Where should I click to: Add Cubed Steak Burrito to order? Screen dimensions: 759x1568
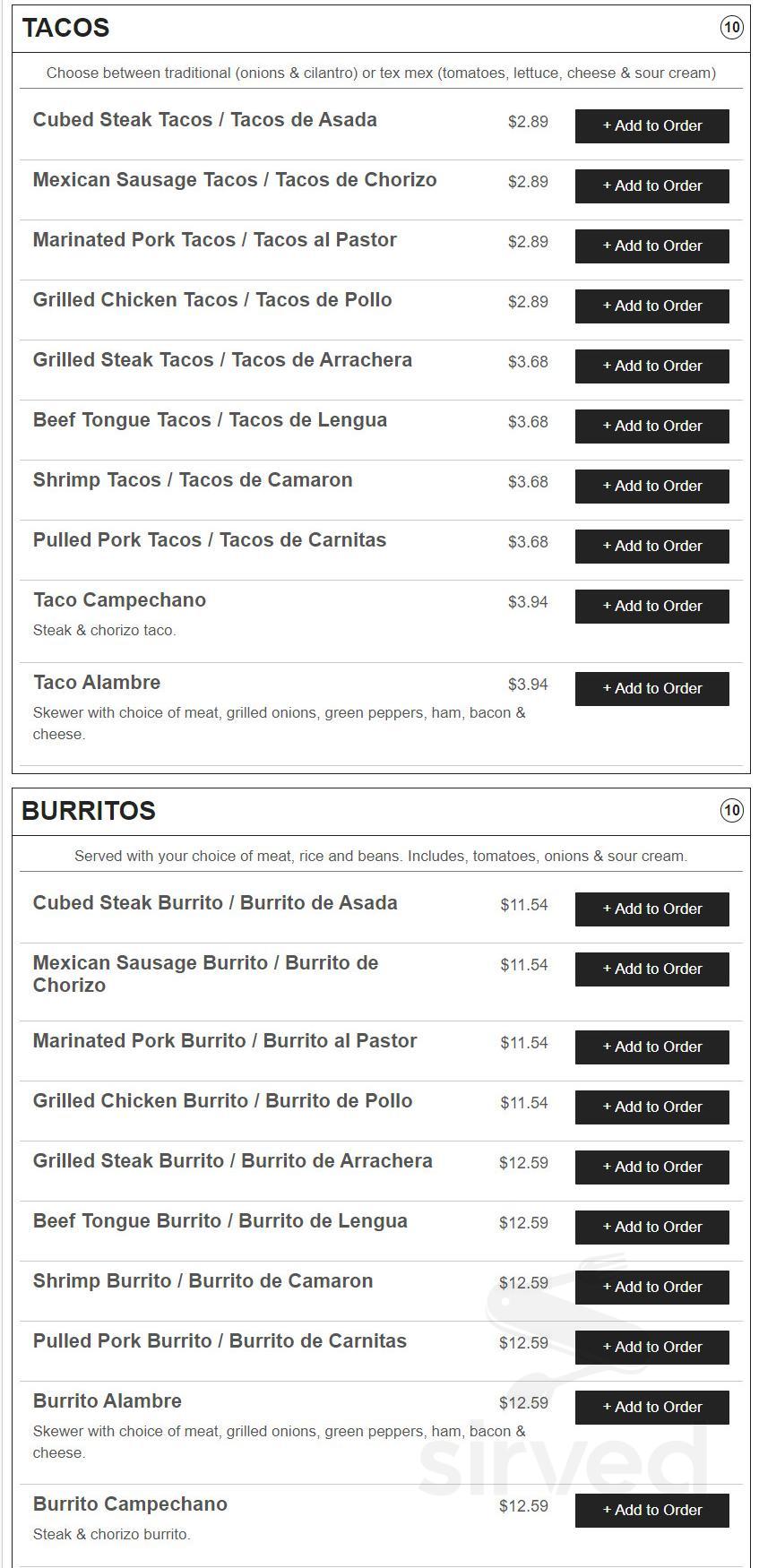coord(651,909)
